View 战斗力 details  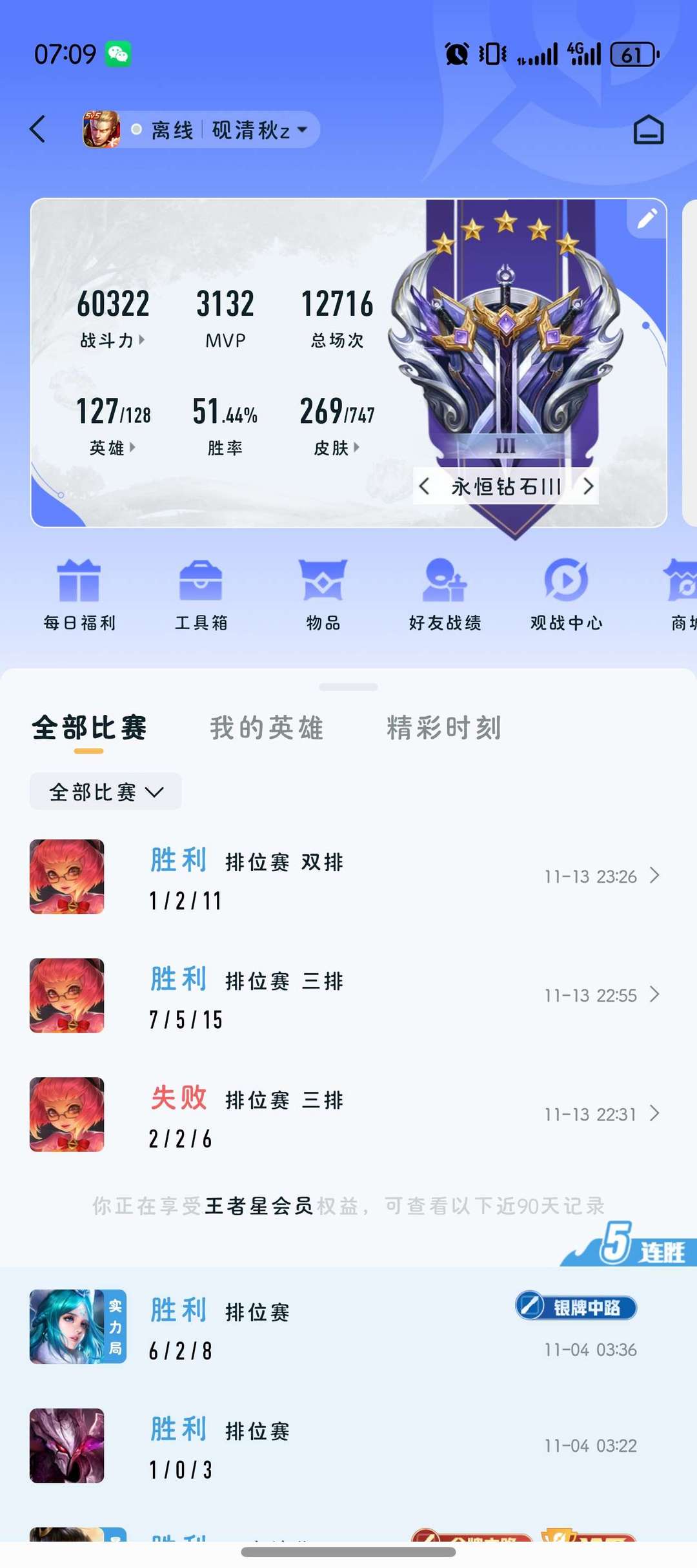(112, 340)
